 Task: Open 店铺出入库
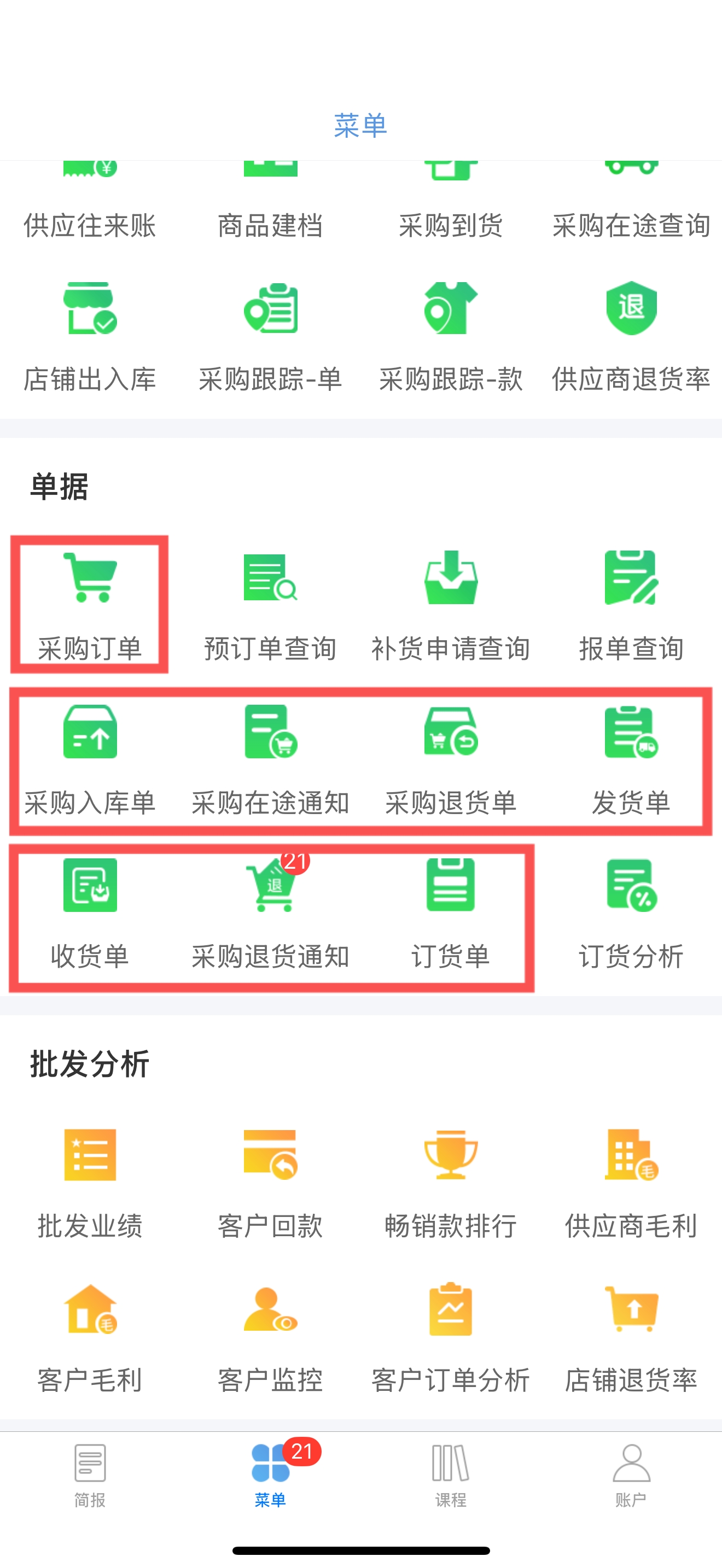pyautogui.click(x=90, y=337)
